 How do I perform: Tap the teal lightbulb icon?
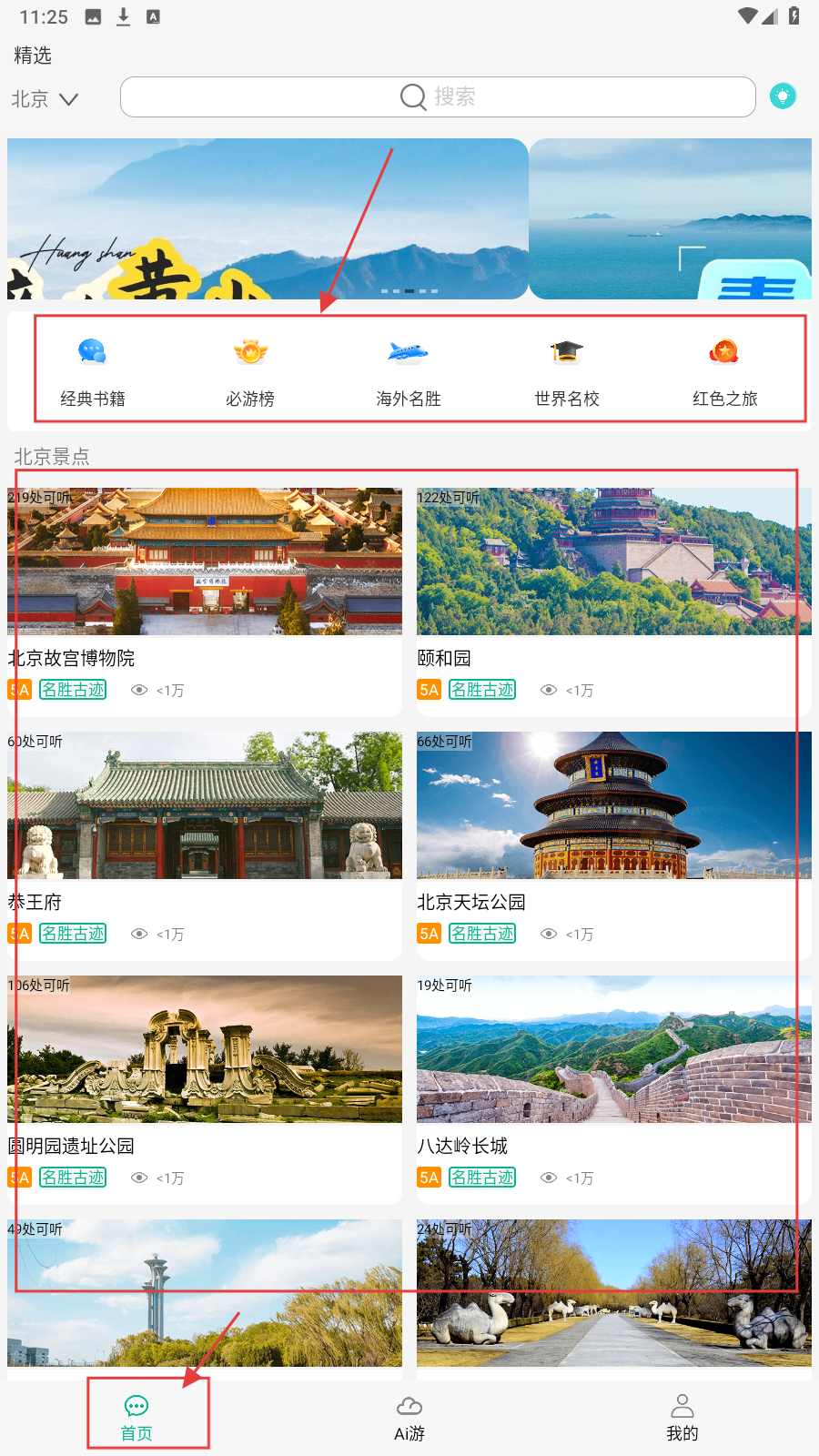(783, 96)
